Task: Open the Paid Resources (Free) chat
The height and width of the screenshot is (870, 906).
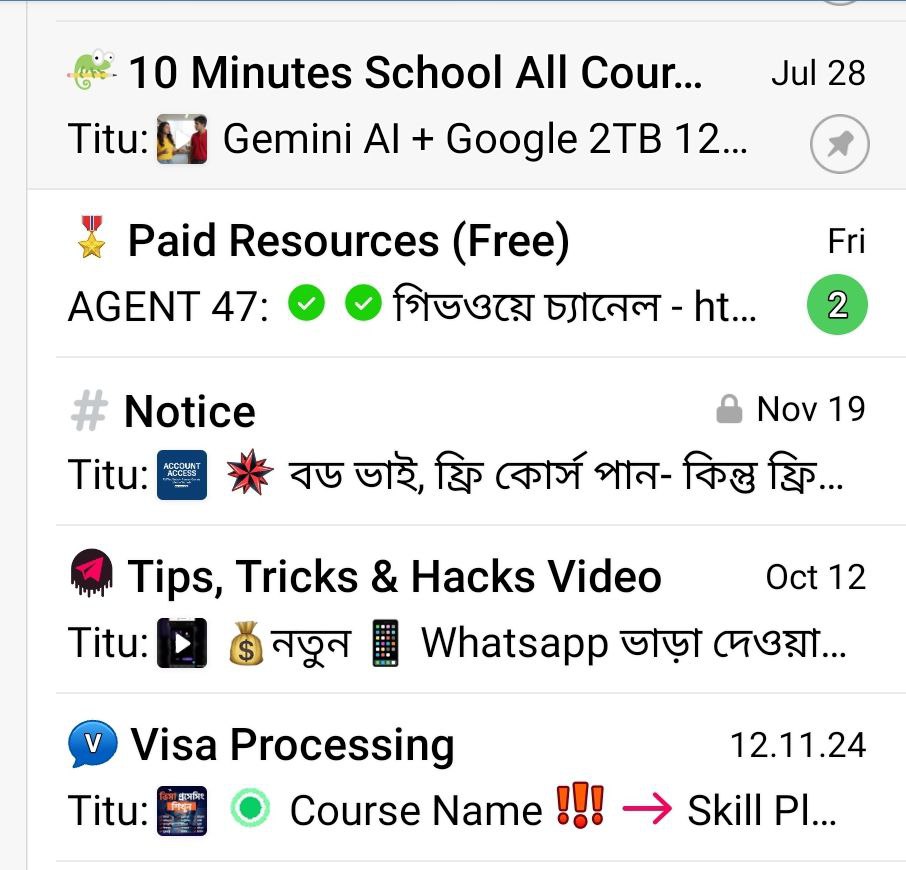Action: [x=415, y=272]
